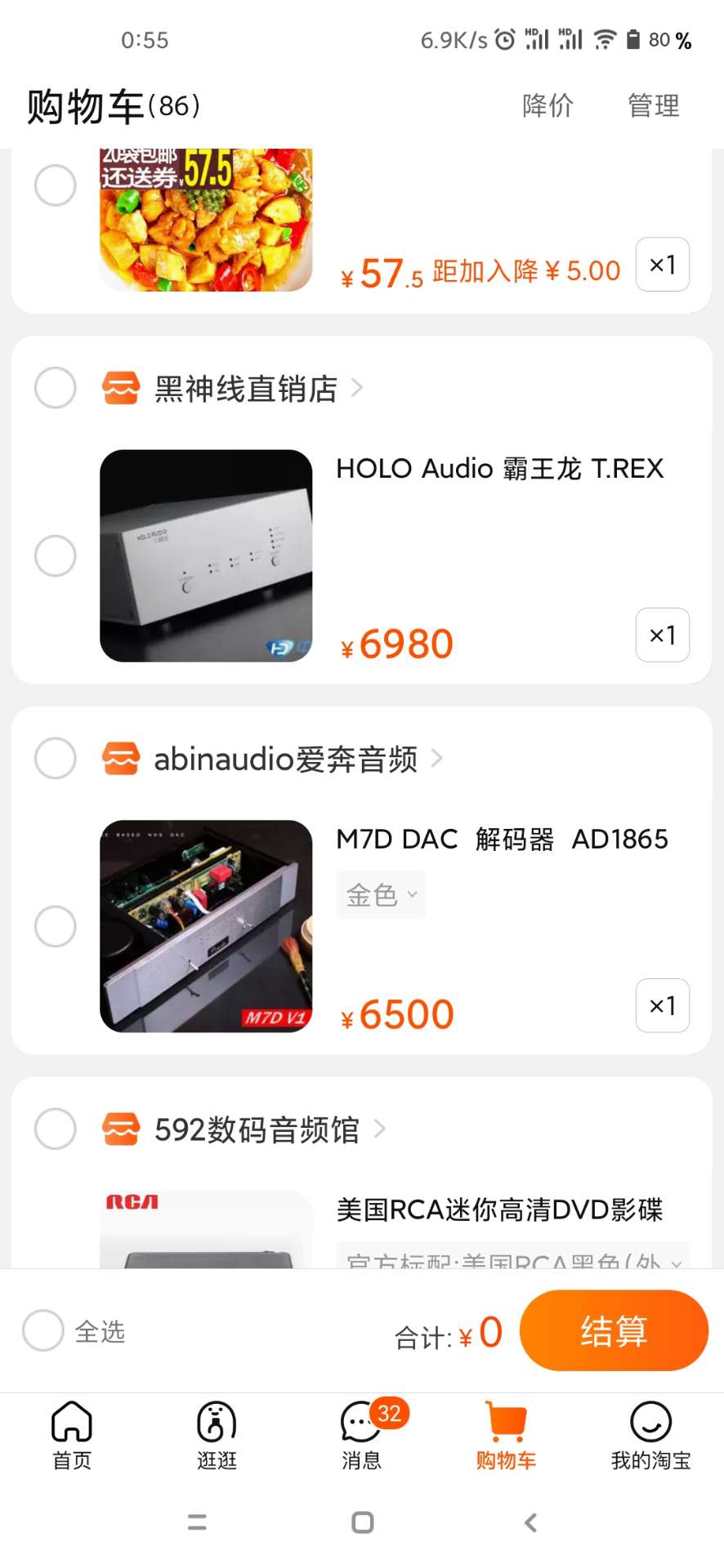The image size is (724, 1568).
Task: Tap 结算 to check out
Action: click(x=613, y=1330)
